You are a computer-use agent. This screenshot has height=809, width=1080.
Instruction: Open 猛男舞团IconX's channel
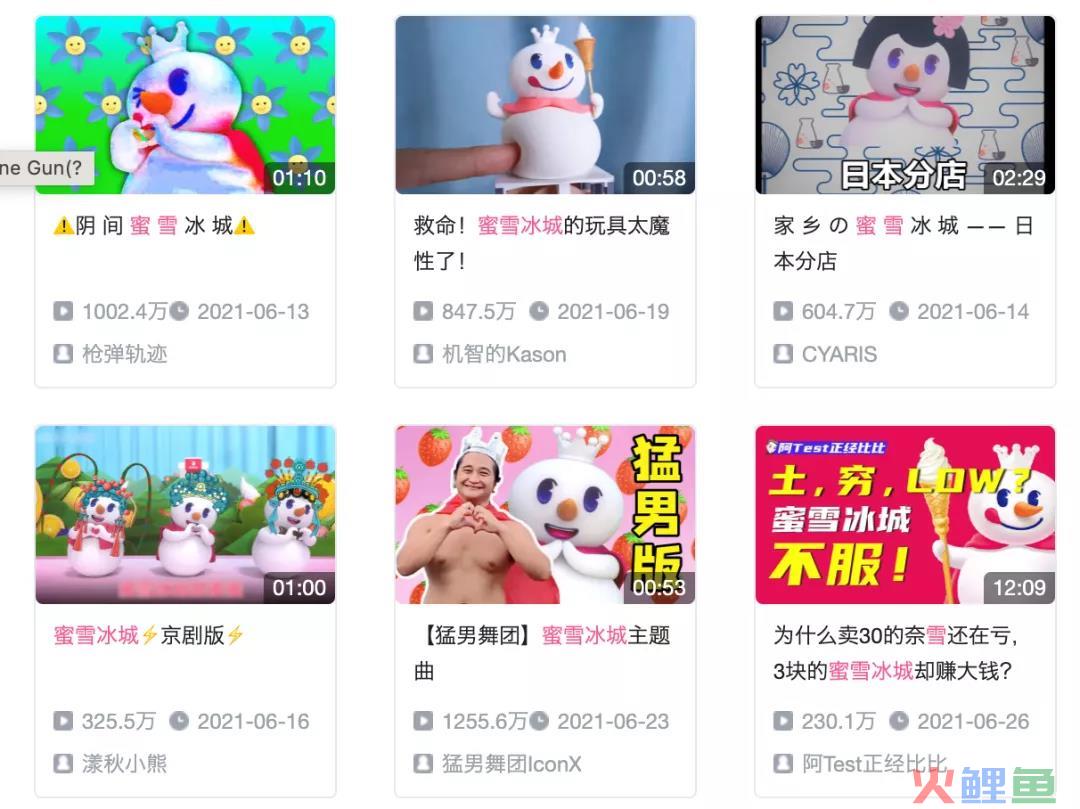[511, 764]
